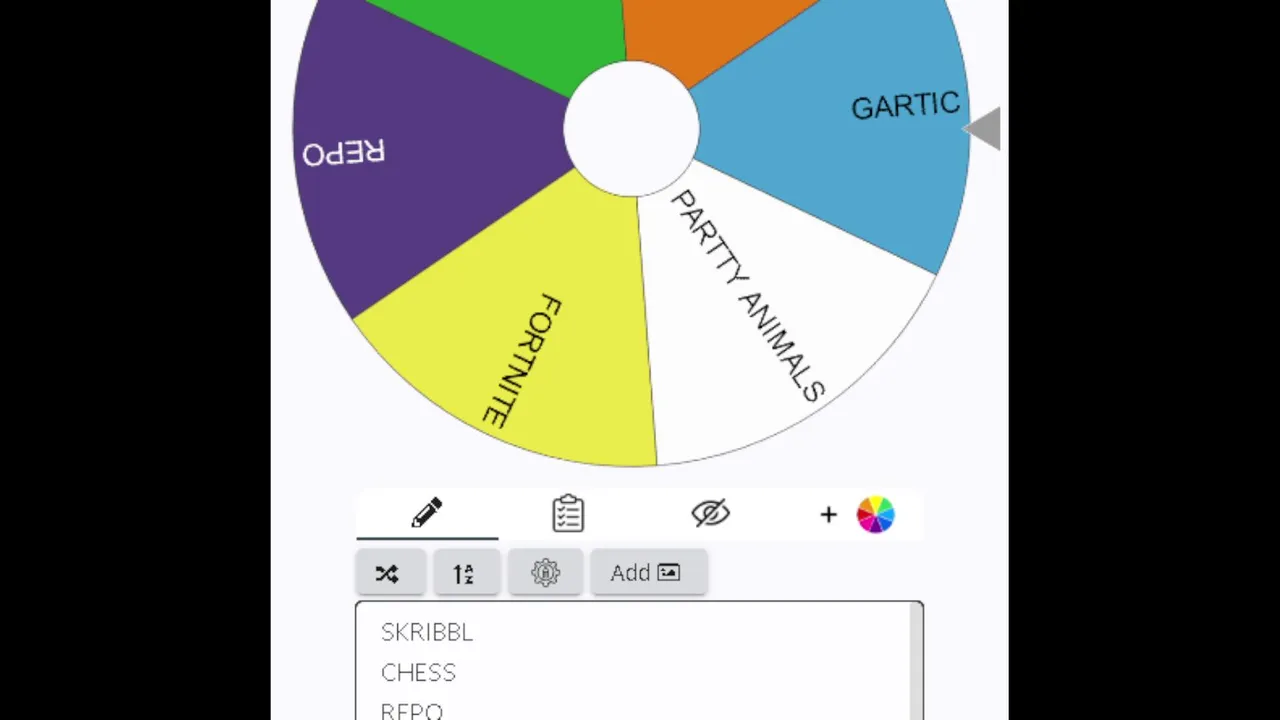Hide the entries panel
Viewport: 1280px width, 720px height.
pyautogui.click(x=710, y=514)
